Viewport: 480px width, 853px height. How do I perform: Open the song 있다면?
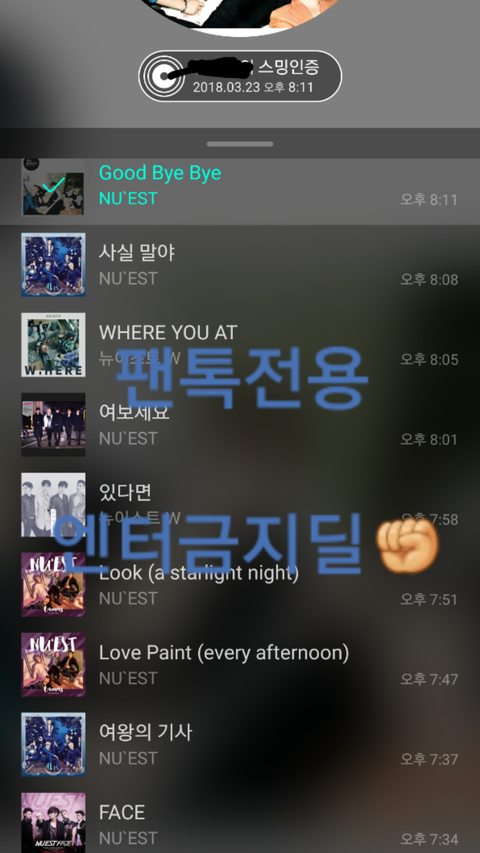240,505
